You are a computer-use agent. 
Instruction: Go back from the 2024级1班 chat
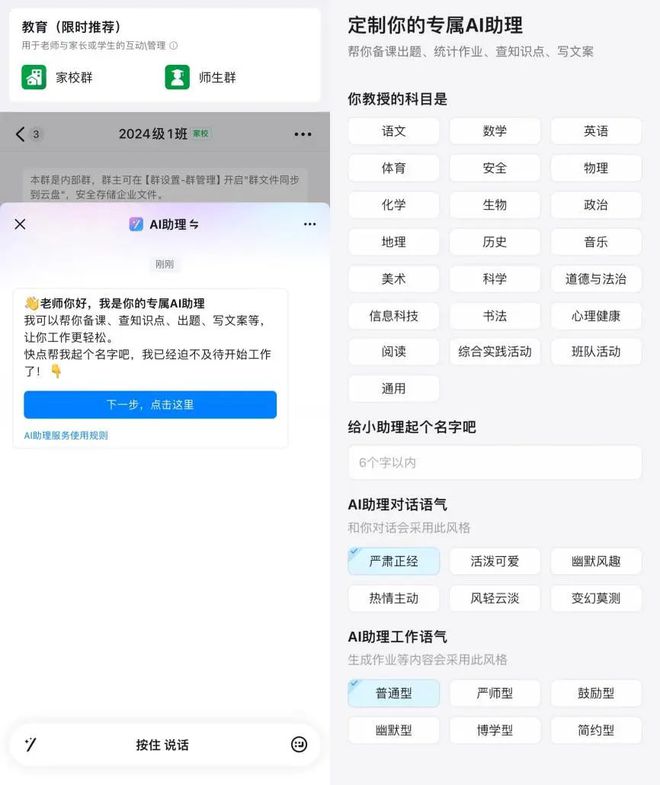tap(20, 134)
